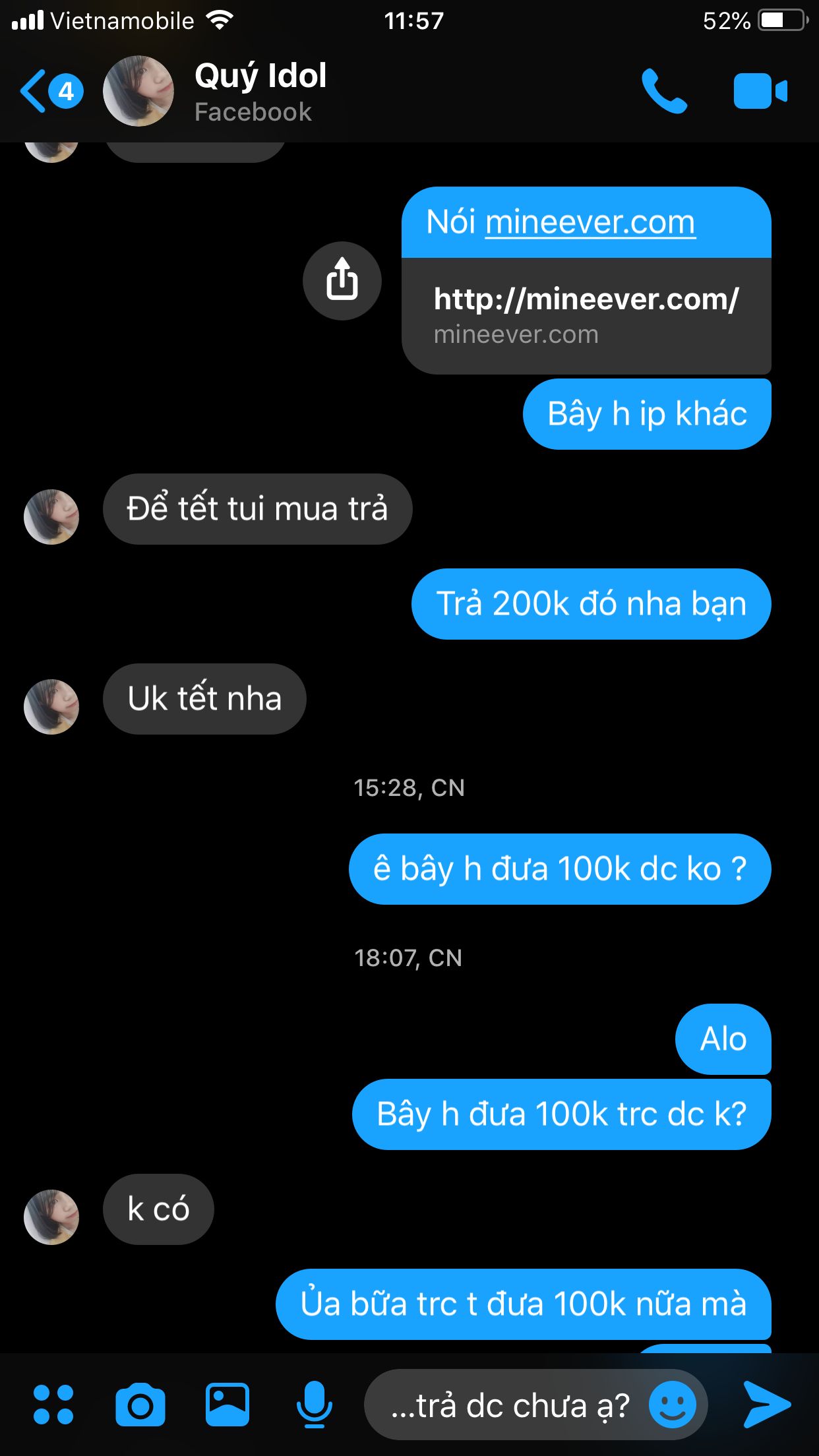Start a voice call with Quý Idol
Screen dimensions: 819x1456
tap(664, 91)
